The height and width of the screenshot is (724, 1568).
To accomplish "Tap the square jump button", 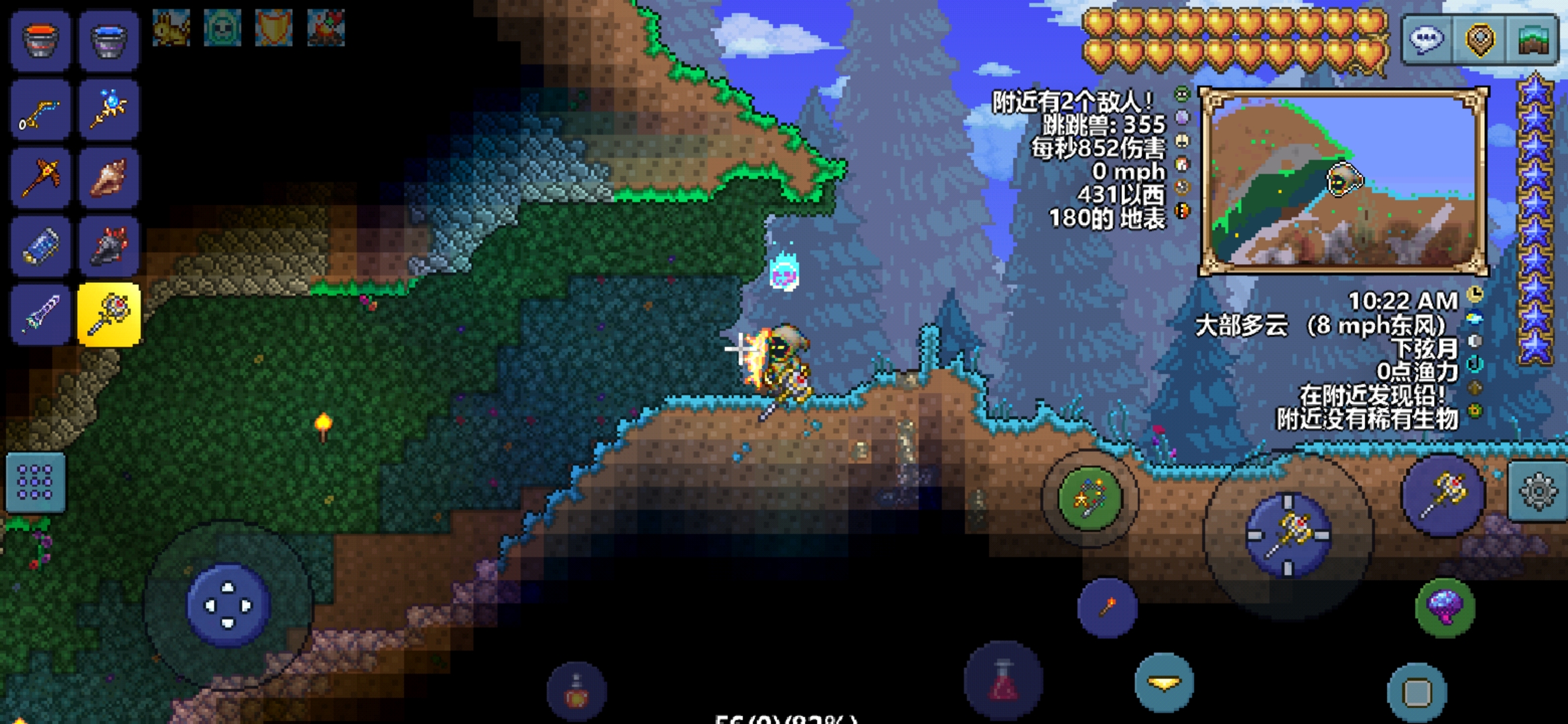I will point(1417,692).
